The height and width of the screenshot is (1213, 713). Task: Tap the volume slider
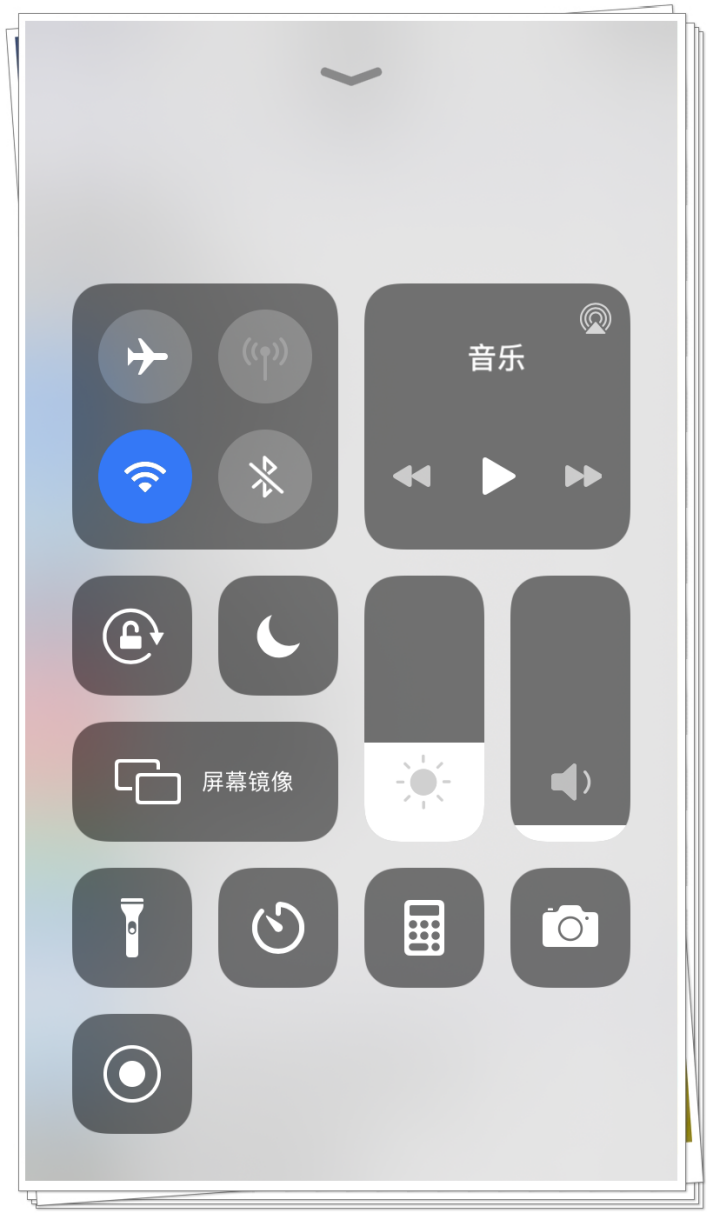tap(570, 708)
